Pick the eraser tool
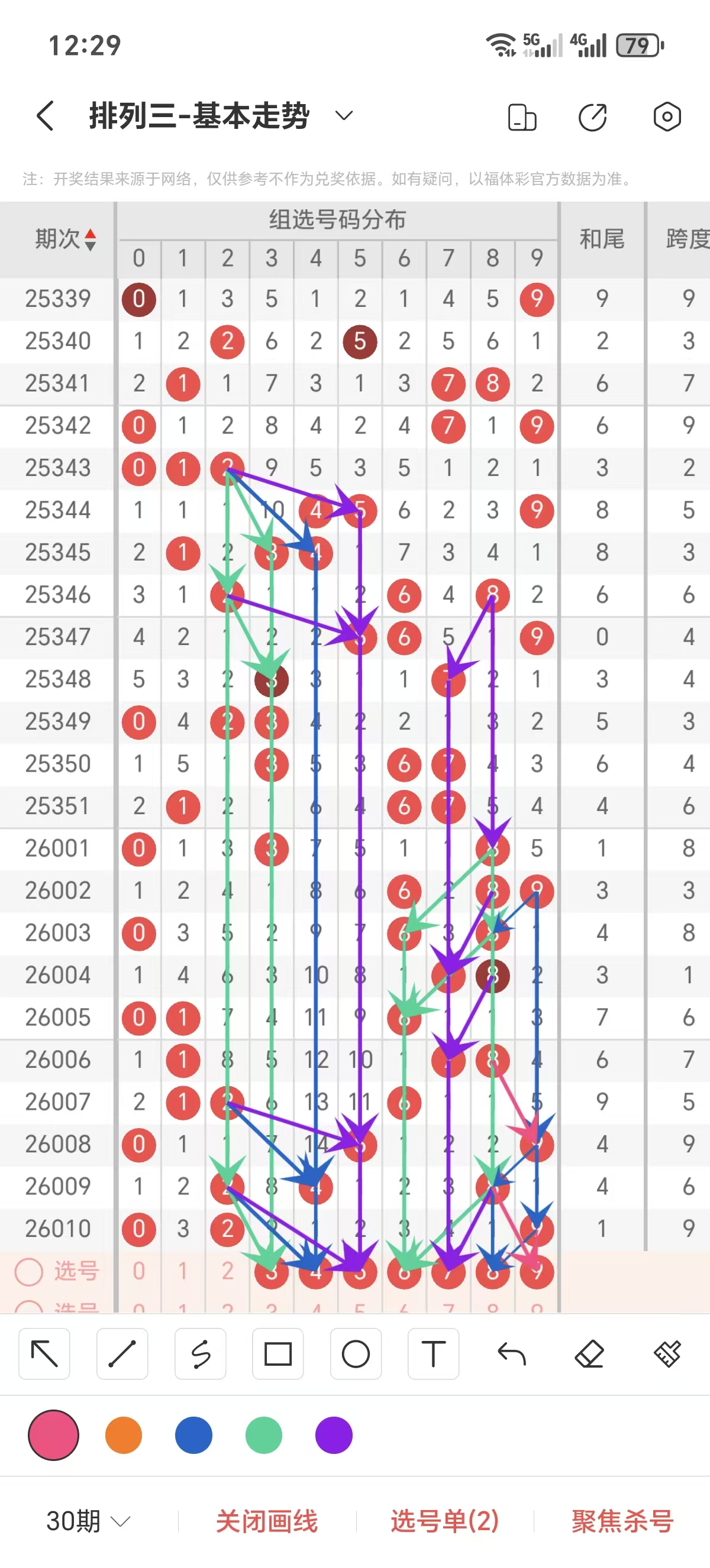The image size is (710, 1568). click(589, 1354)
